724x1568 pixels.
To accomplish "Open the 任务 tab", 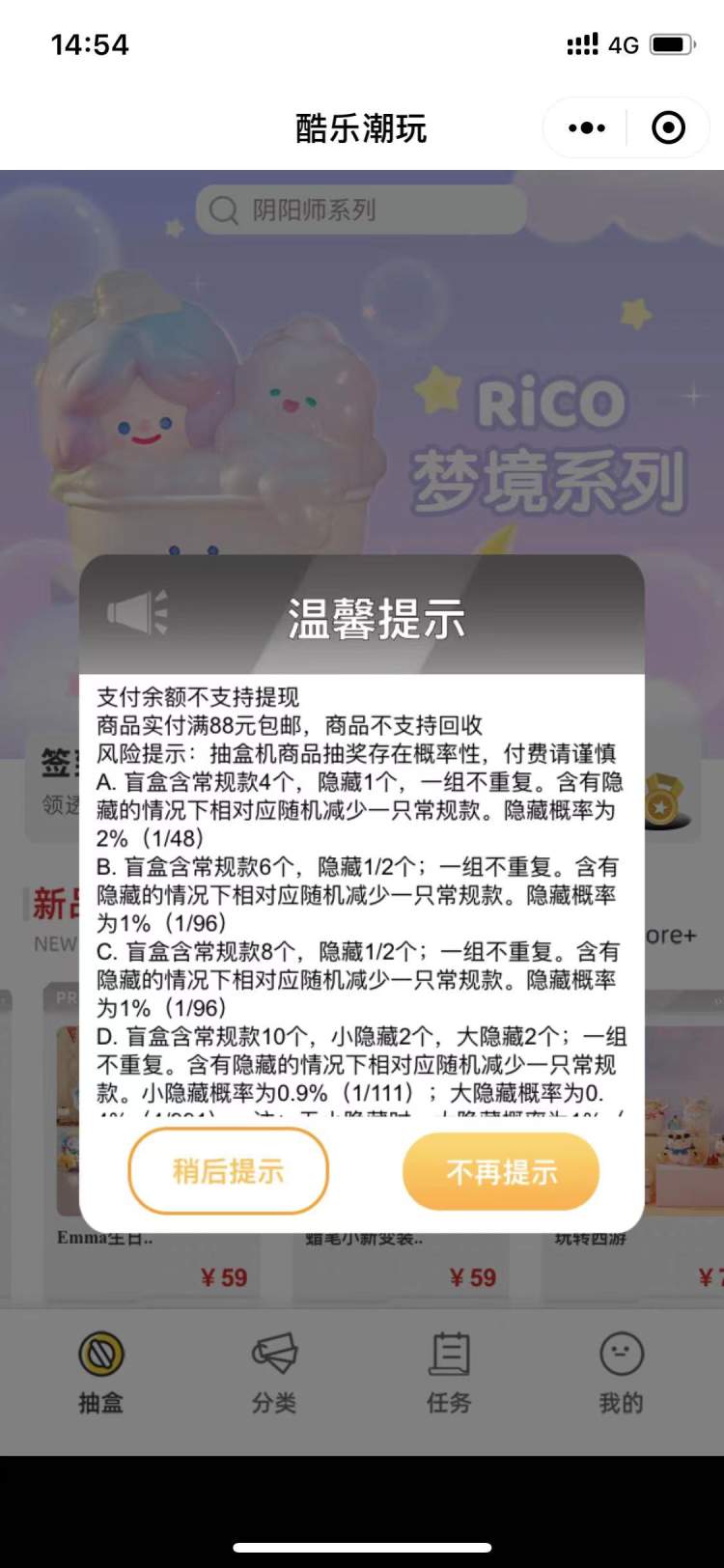I will (449, 1373).
